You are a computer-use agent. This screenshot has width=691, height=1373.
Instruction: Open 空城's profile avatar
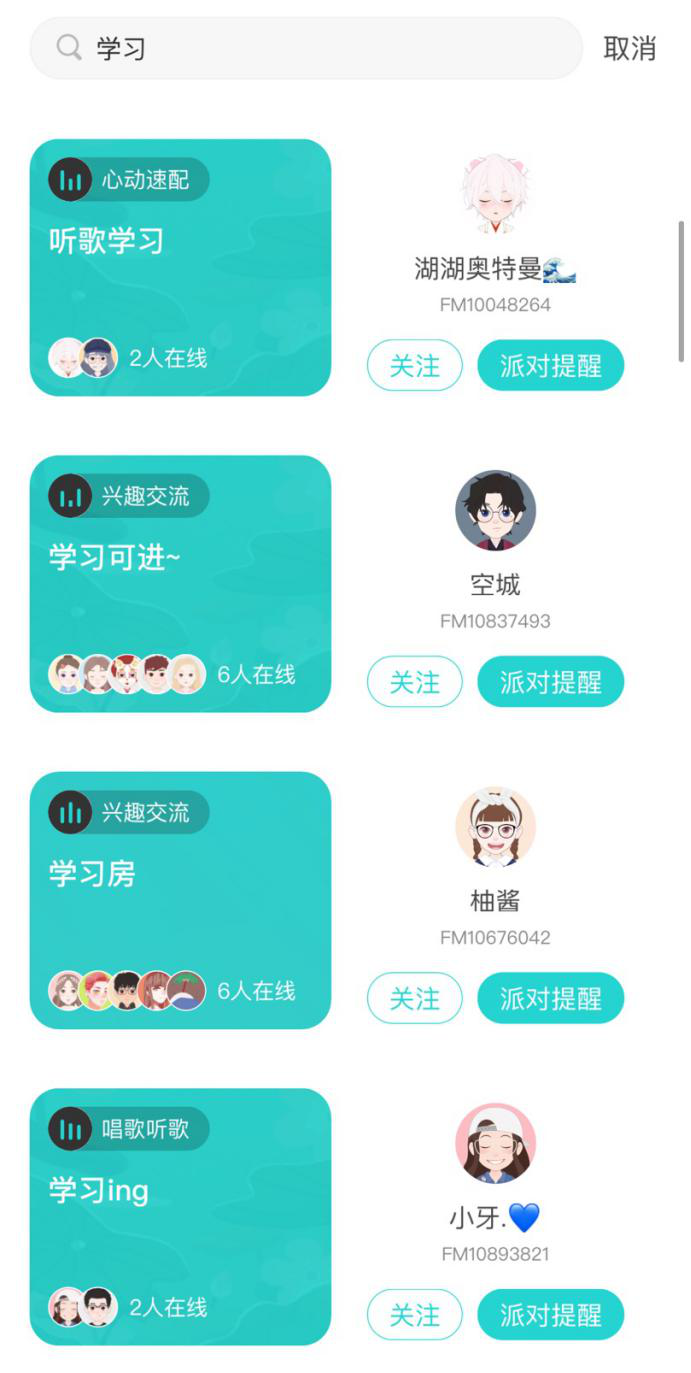[x=495, y=511]
